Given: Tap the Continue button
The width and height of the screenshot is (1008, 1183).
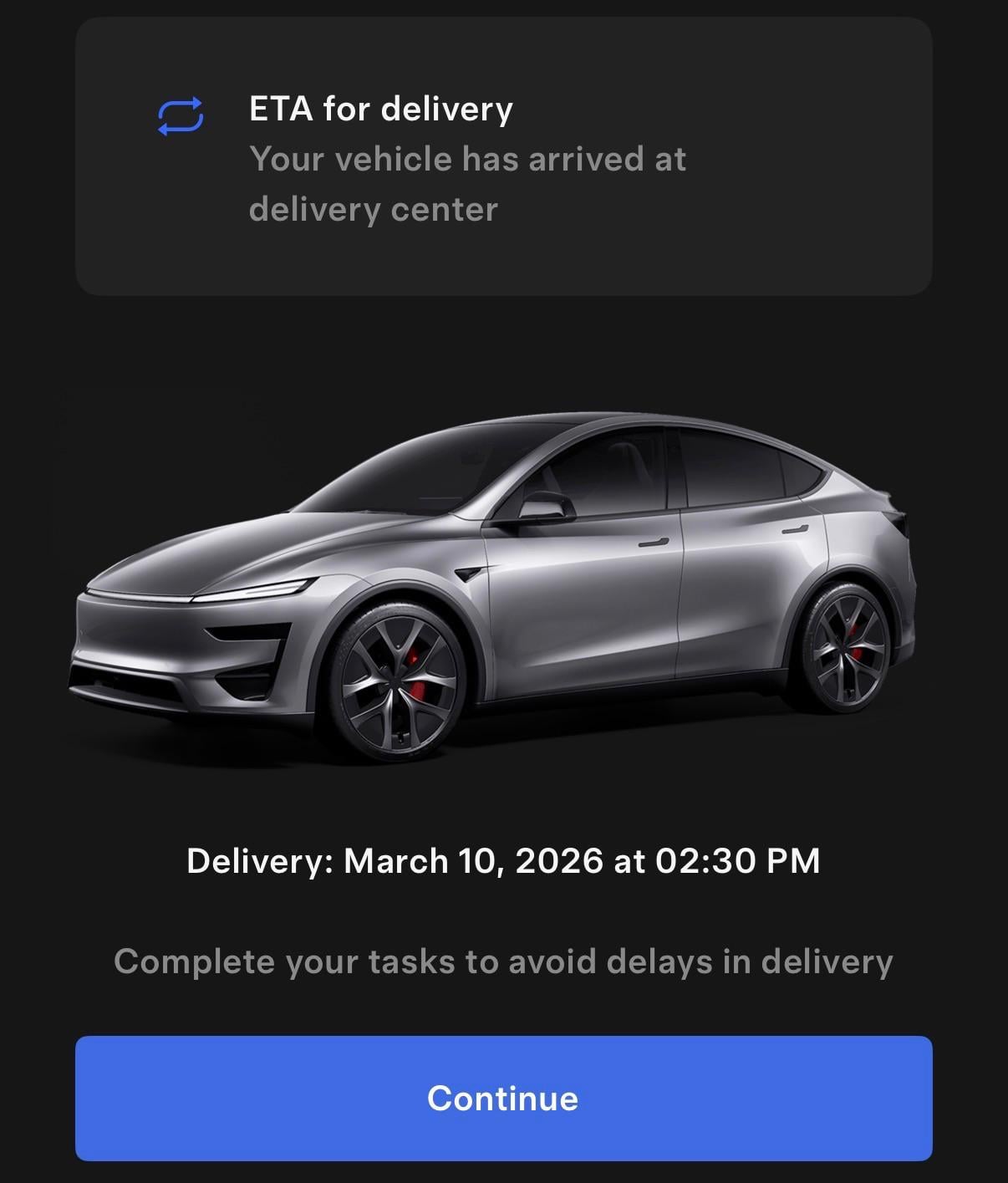Looking at the screenshot, I should click(x=503, y=1098).
